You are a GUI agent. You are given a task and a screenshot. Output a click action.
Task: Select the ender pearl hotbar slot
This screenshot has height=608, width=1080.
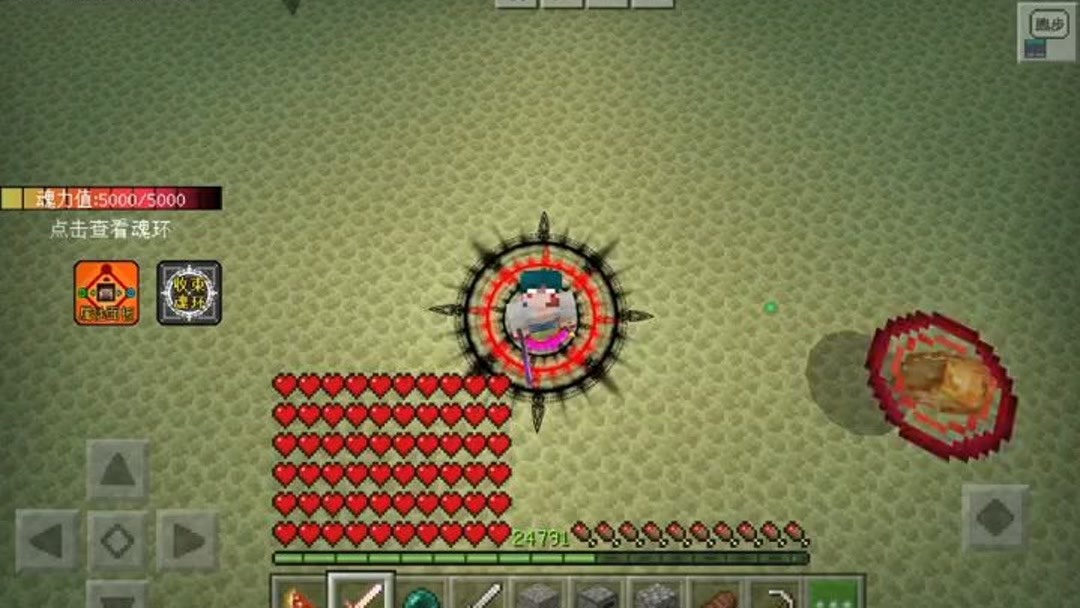click(x=422, y=597)
